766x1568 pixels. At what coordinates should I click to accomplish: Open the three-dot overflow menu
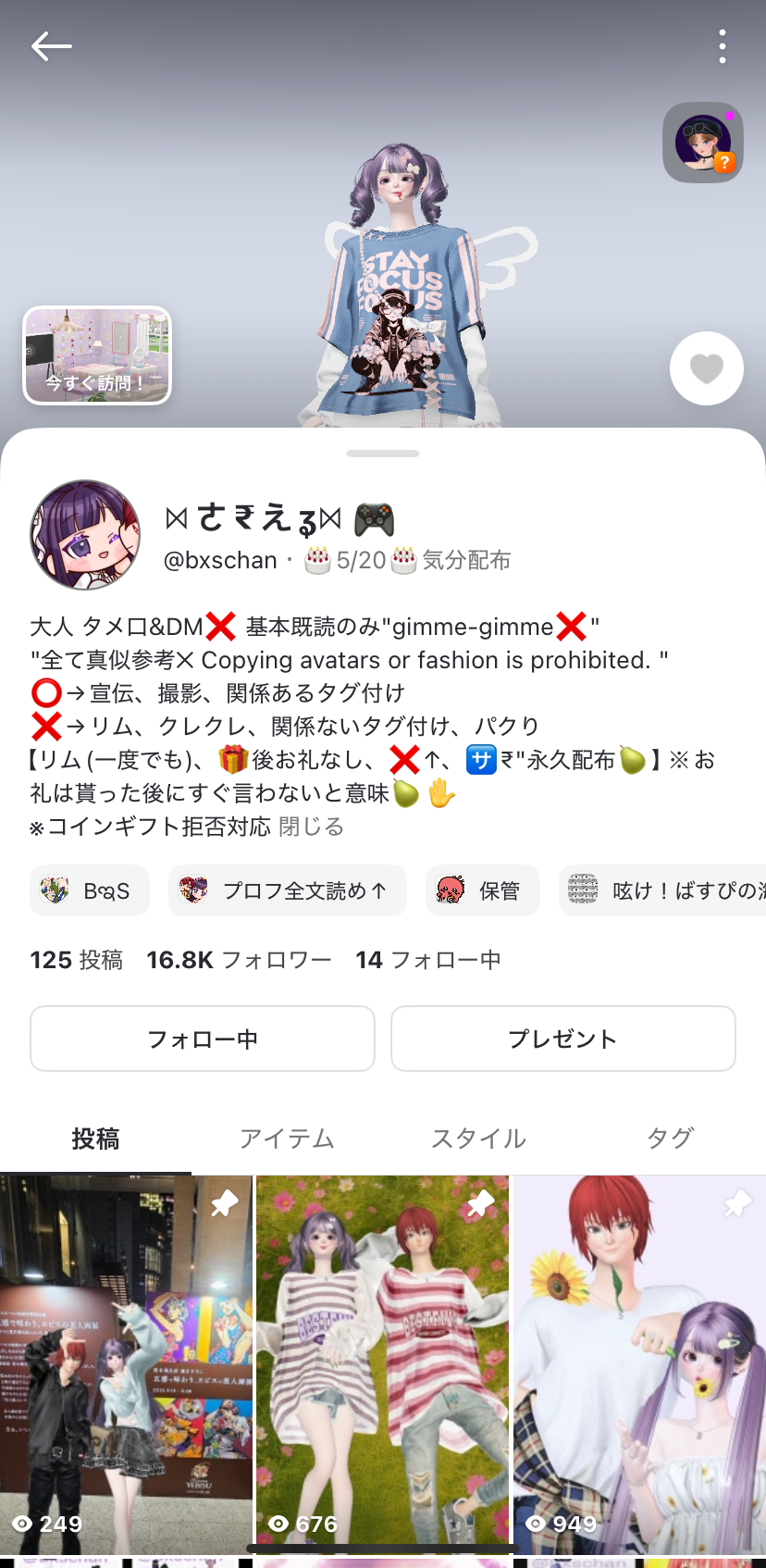point(722,46)
